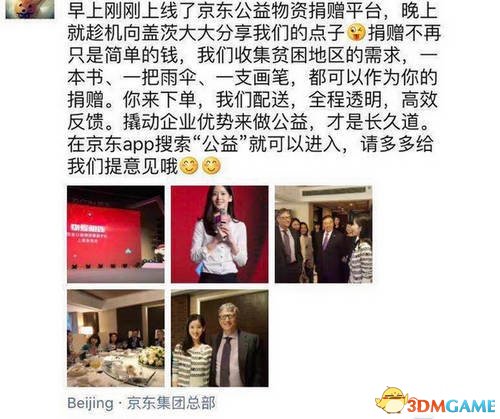The image size is (500, 419).
Task: Open the poster's profile avatar
Action: 30,9
